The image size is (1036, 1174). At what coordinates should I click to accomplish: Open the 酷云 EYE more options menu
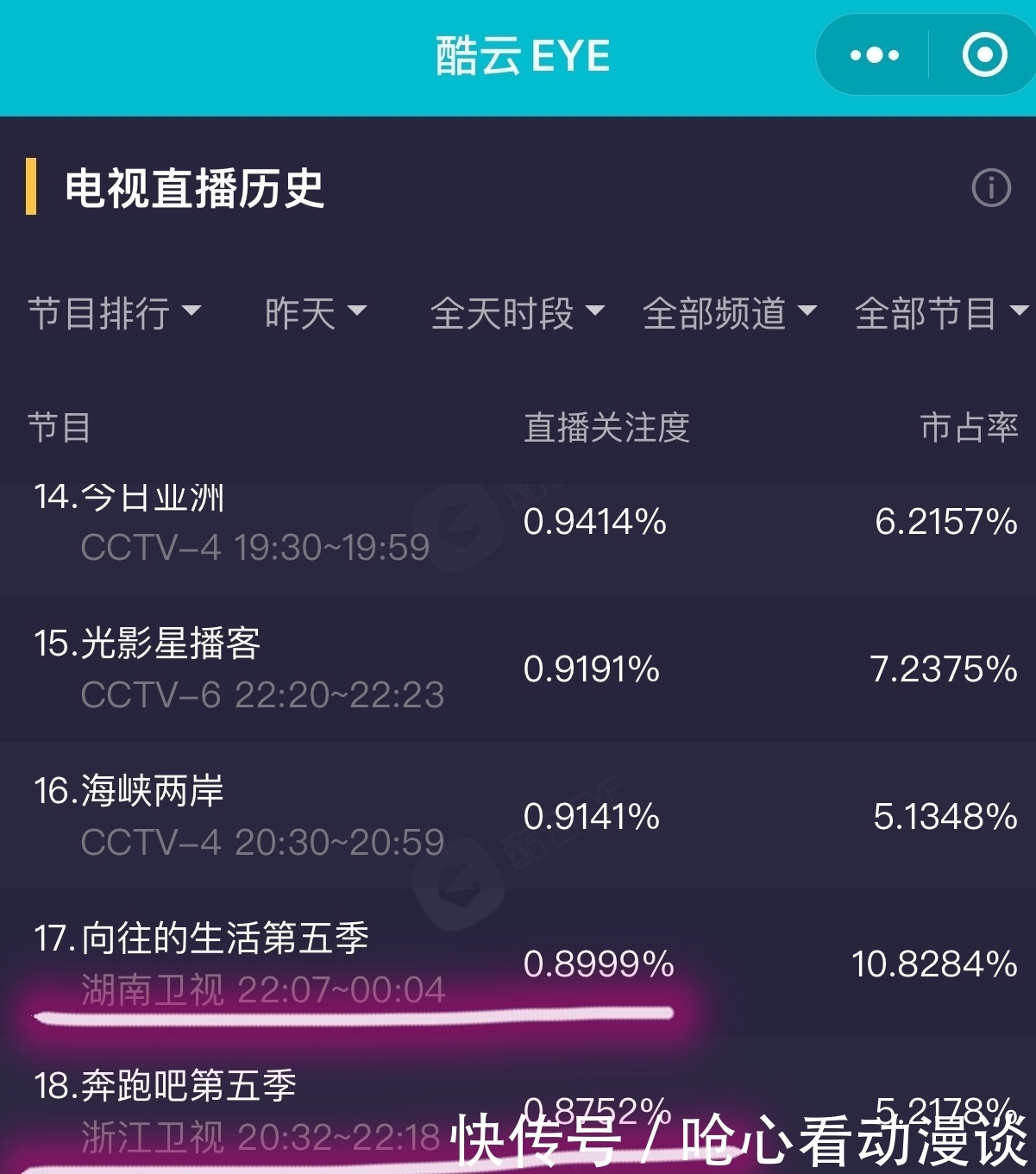(x=872, y=53)
